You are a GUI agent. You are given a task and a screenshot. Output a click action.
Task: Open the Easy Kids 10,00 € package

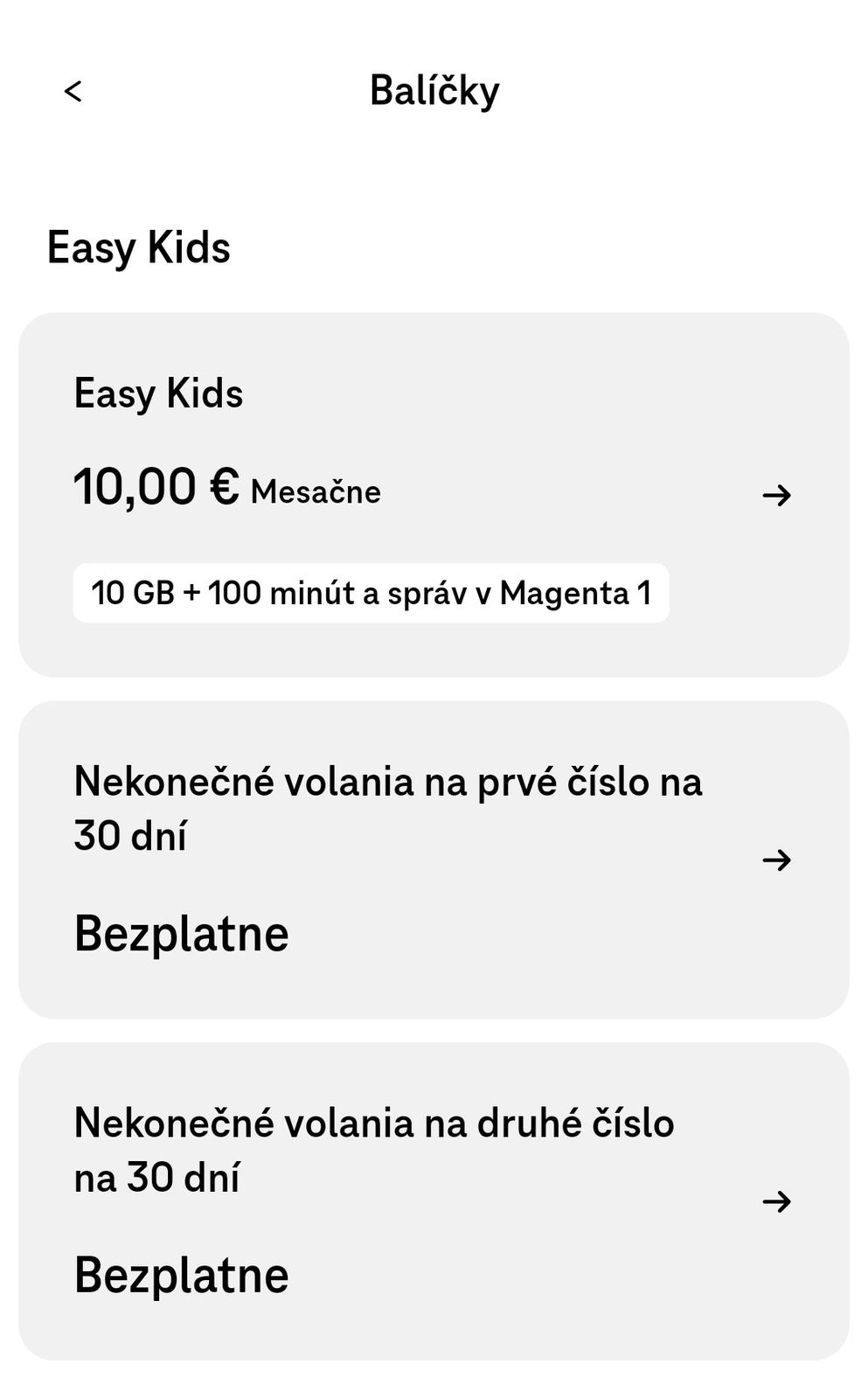coord(434,494)
